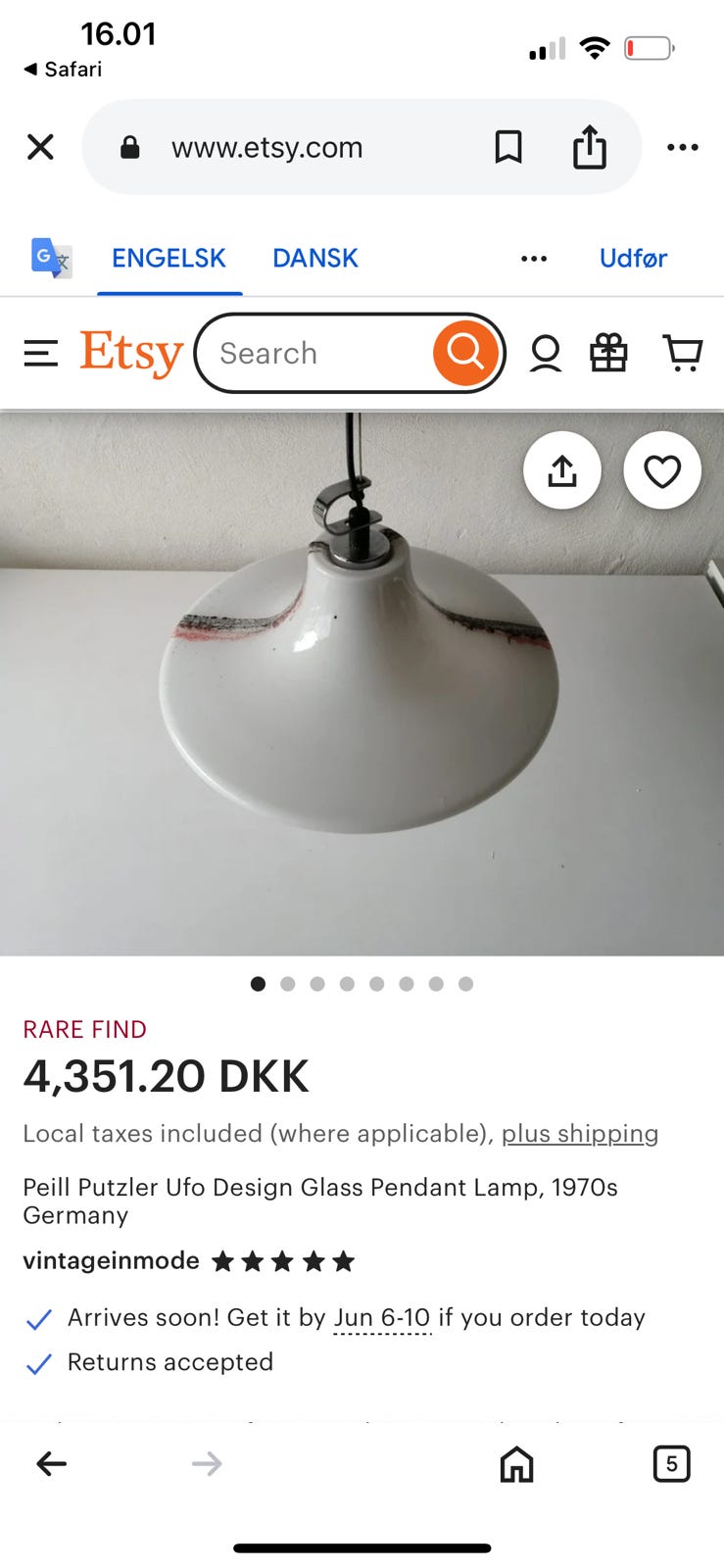The image size is (724, 1568).
Task: Open extra translation options via ellipsis
Action: 534,258
